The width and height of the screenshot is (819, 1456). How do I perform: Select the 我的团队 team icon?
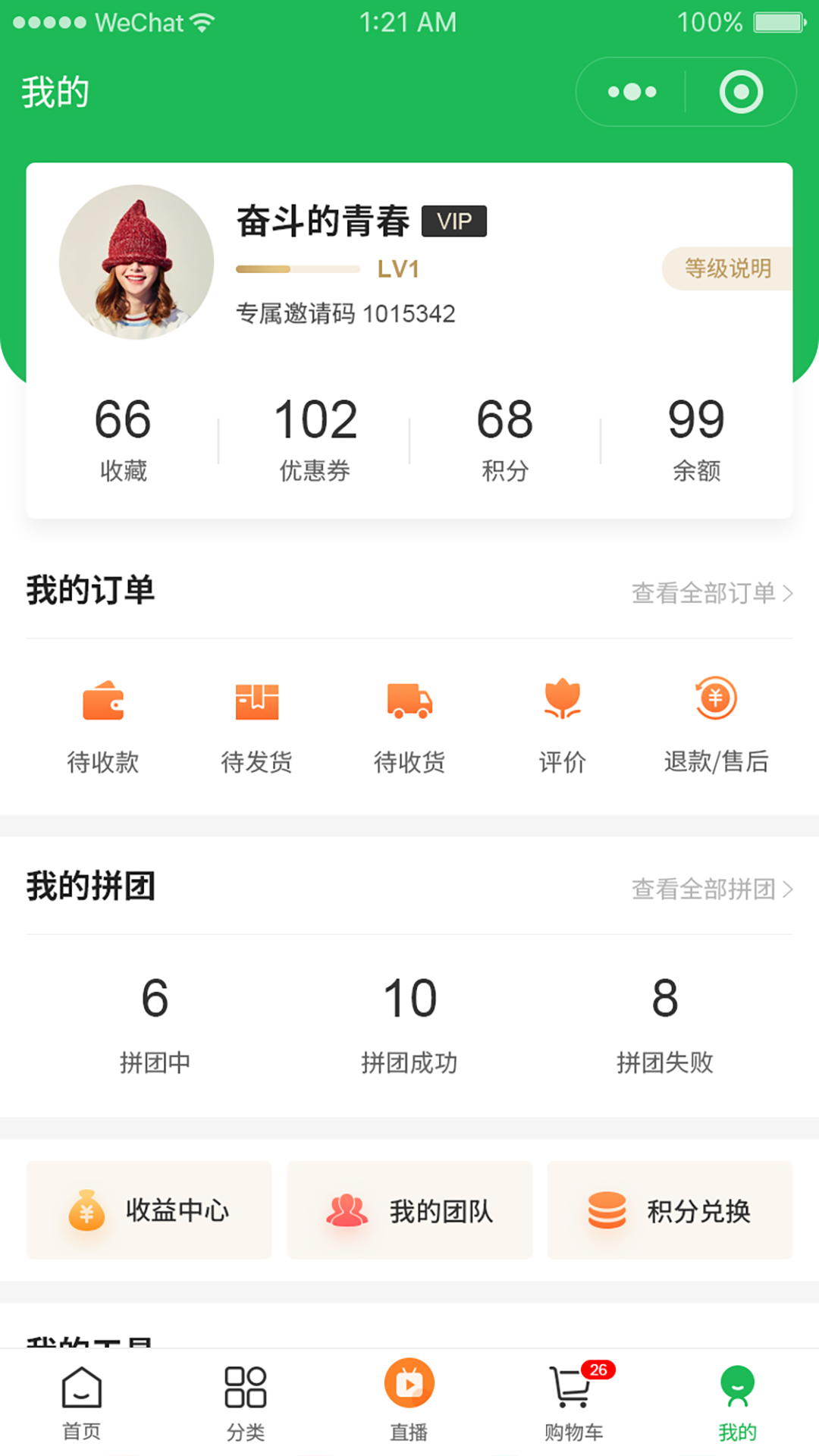point(347,1210)
